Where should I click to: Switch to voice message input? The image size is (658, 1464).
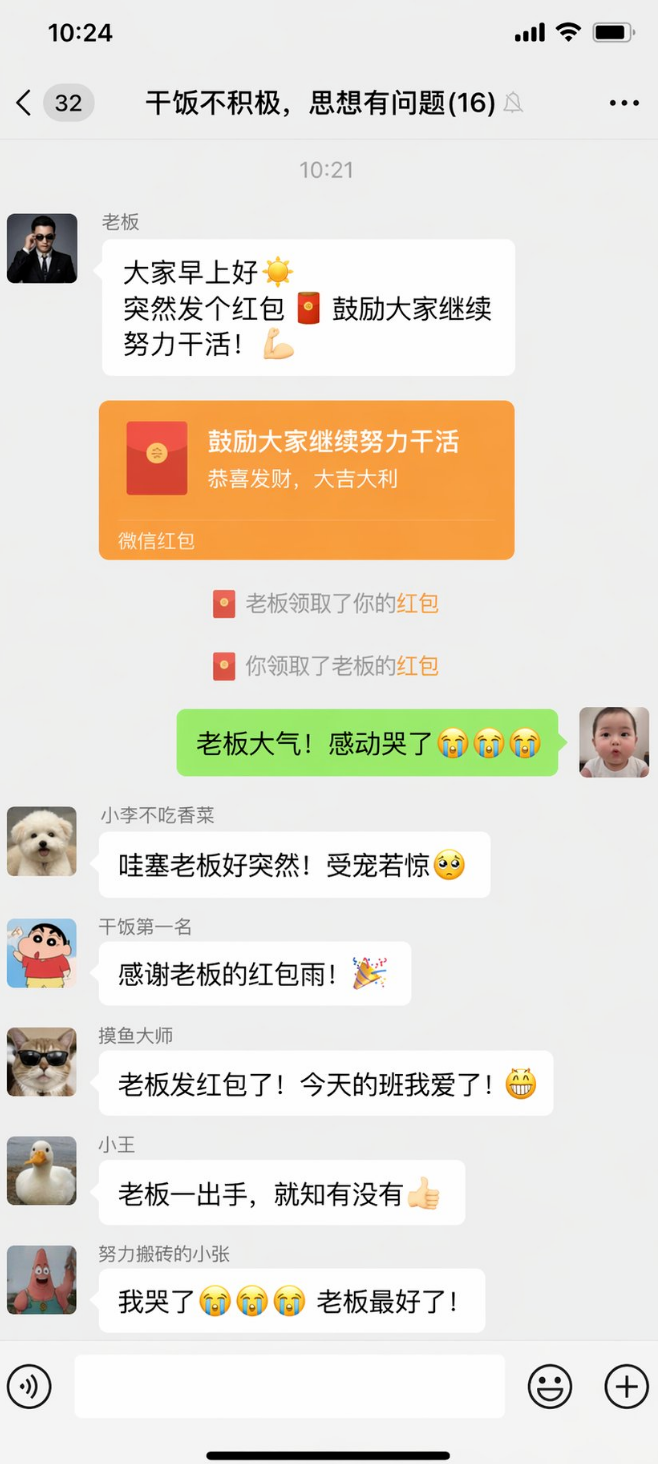(x=29, y=1387)
